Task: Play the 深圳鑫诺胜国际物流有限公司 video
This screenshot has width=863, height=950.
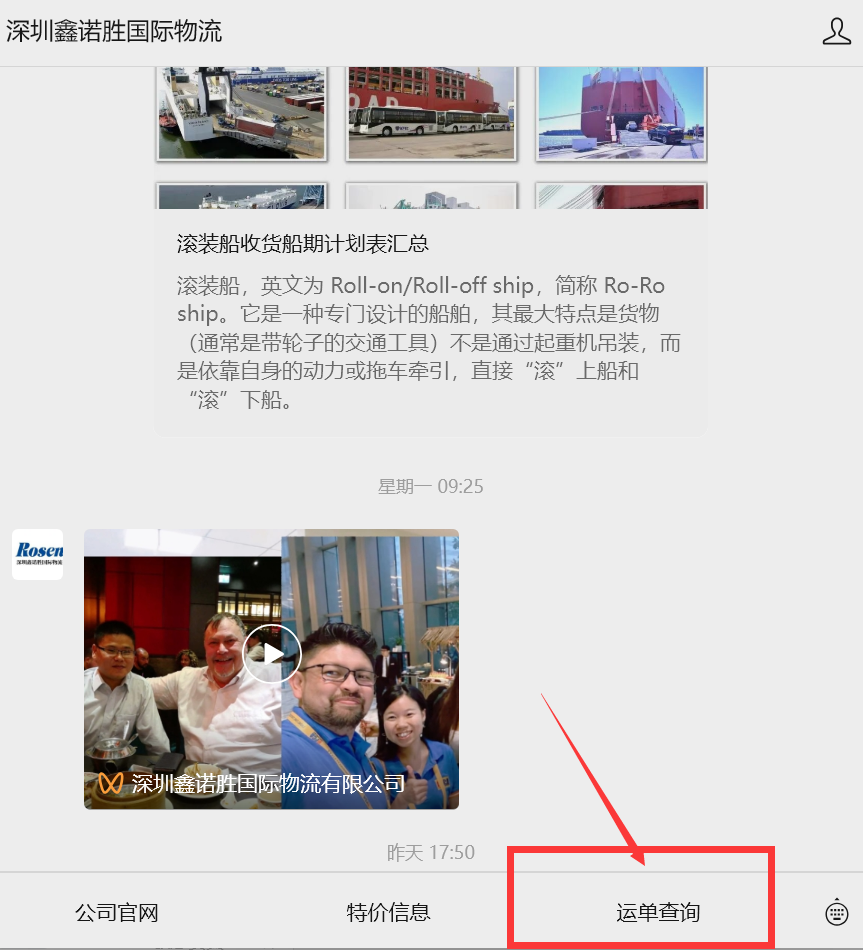Action: pyautogui.click(x=271, y=654)
